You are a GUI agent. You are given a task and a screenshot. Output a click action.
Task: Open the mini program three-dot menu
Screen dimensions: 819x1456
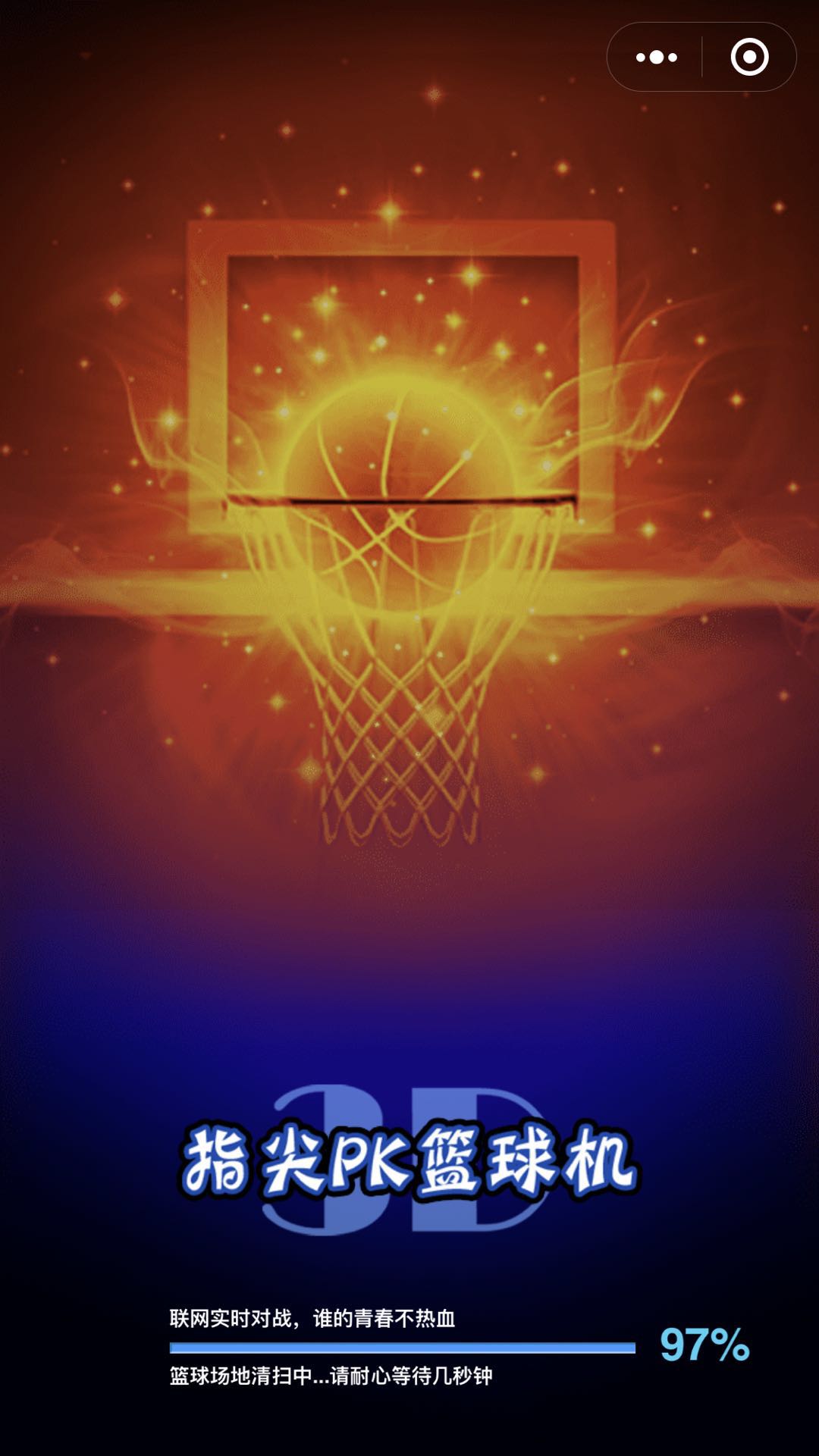(x=657, y=58)
